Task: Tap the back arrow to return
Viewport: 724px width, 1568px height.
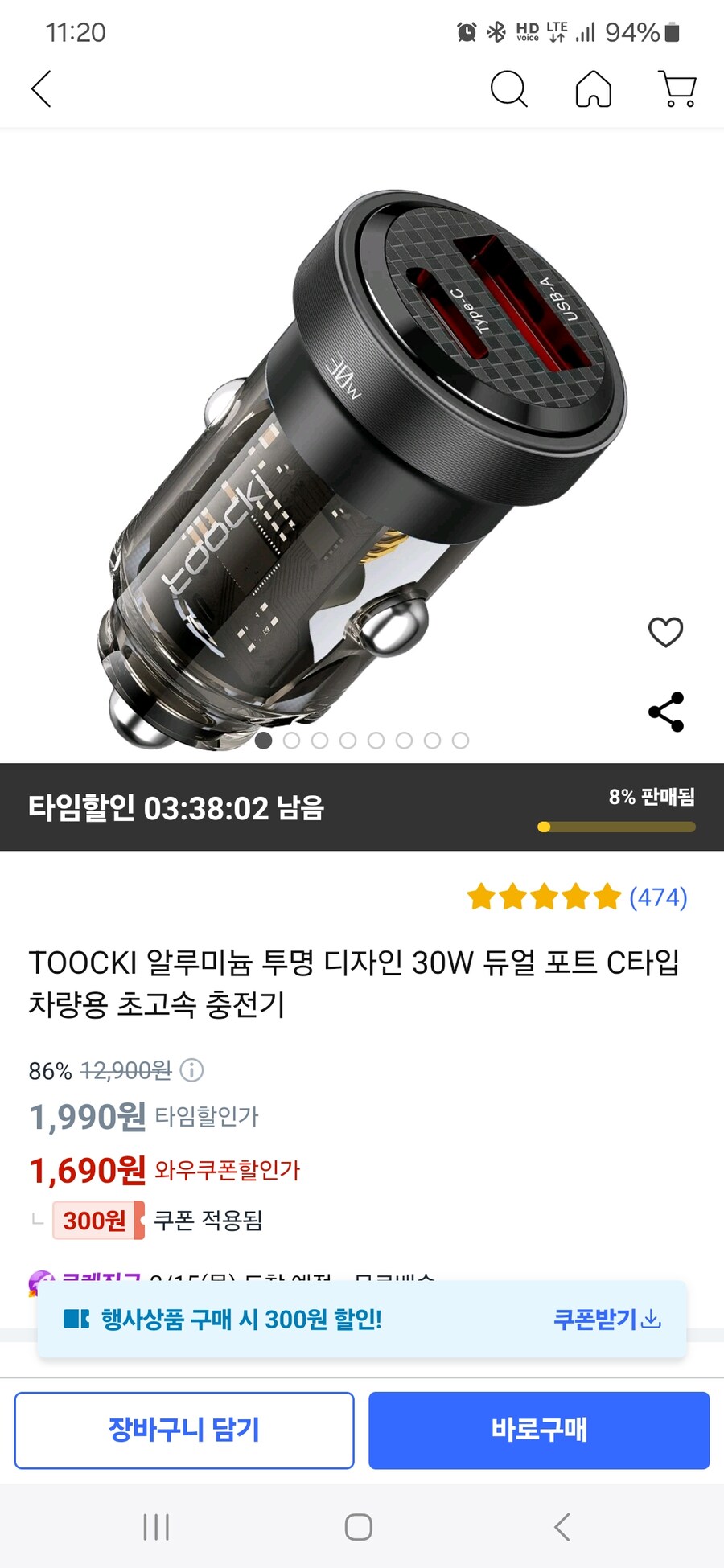Action: [x=41, y=90]
